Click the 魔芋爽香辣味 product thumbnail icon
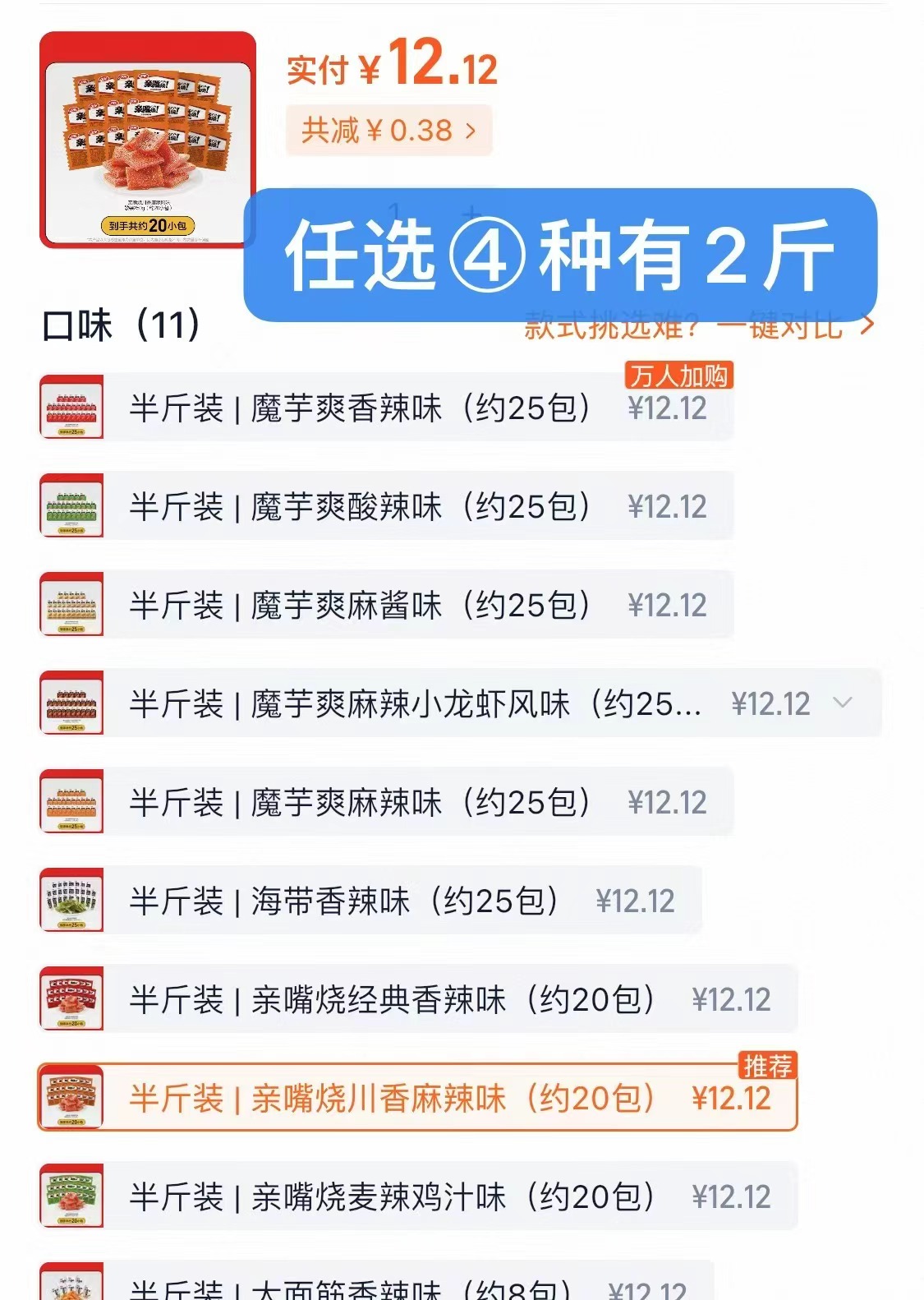Screen dimensions: 924x1300 74,408
